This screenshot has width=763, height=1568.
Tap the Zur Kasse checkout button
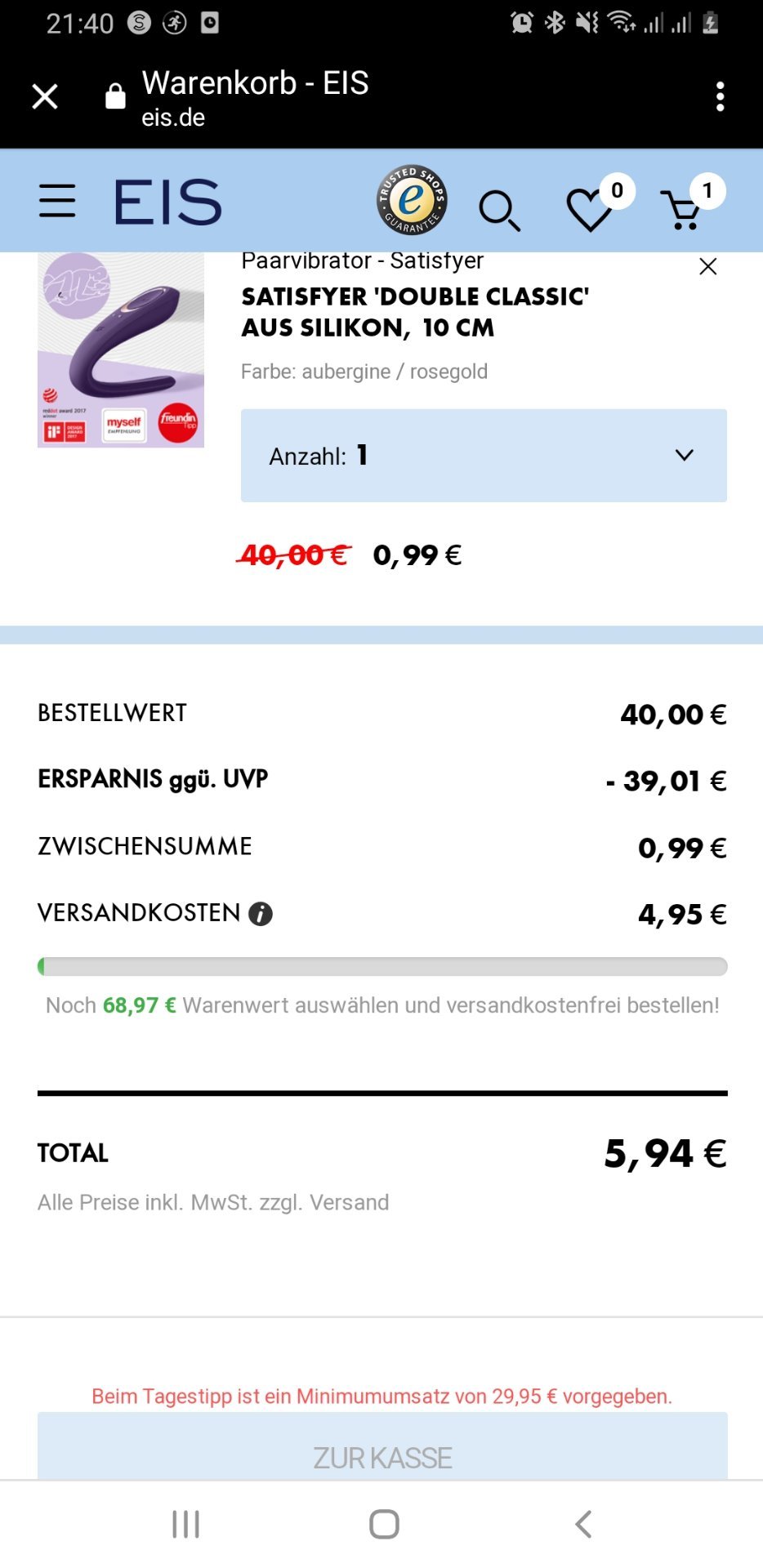[382, 1446]
